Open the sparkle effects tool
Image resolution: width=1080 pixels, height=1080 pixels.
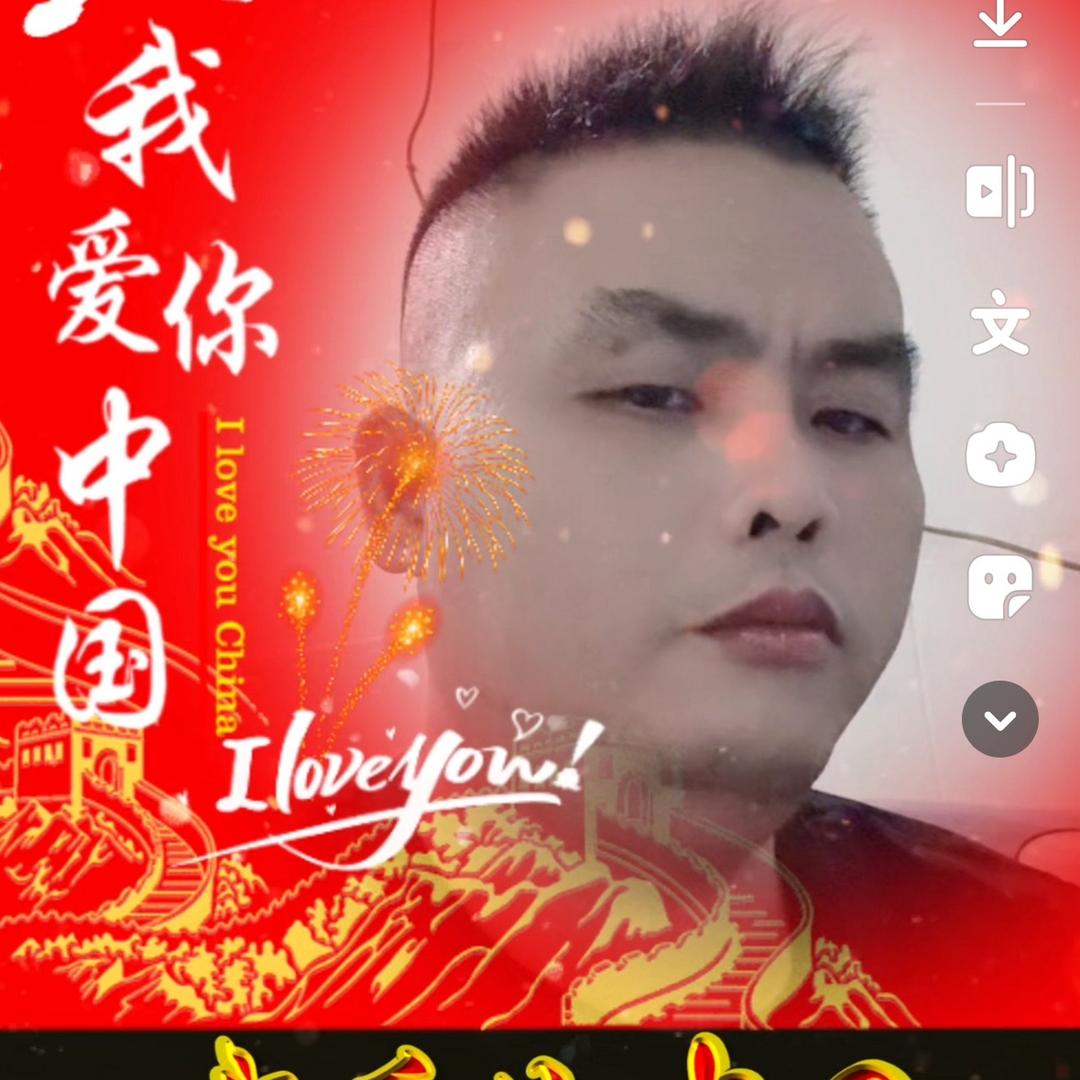(x=1000, y=456)
